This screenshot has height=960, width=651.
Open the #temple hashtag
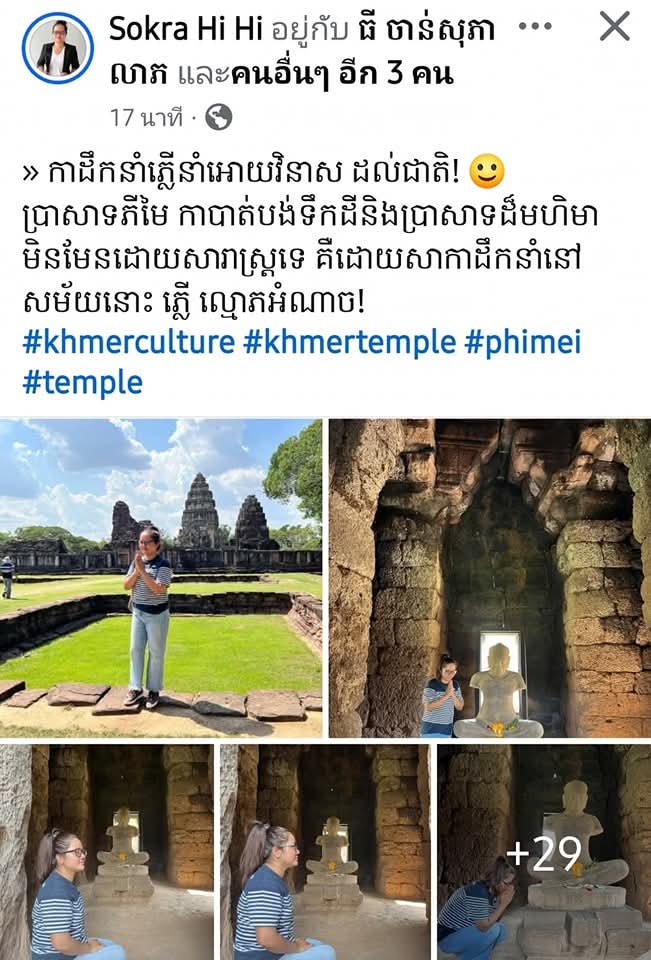click(82, 381)
